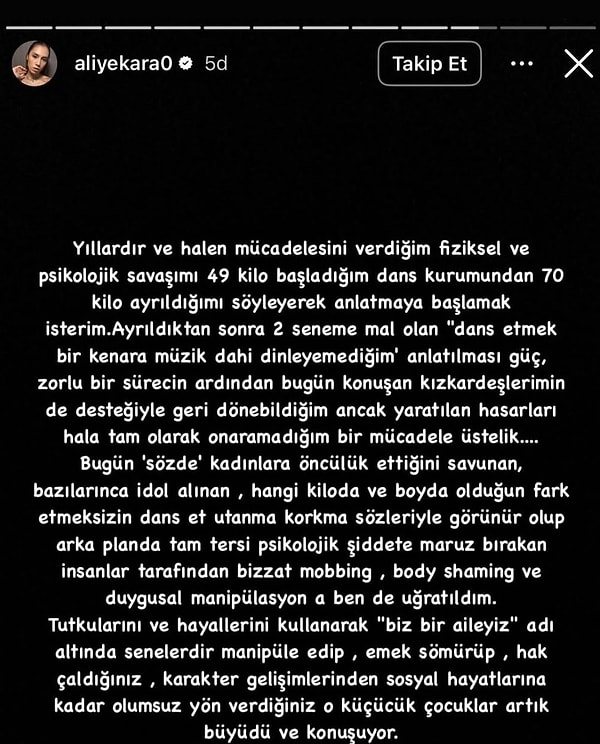This screenshot has width=600, height=744.
Task: Close the story with the X
Action: (x=578, y=64)
